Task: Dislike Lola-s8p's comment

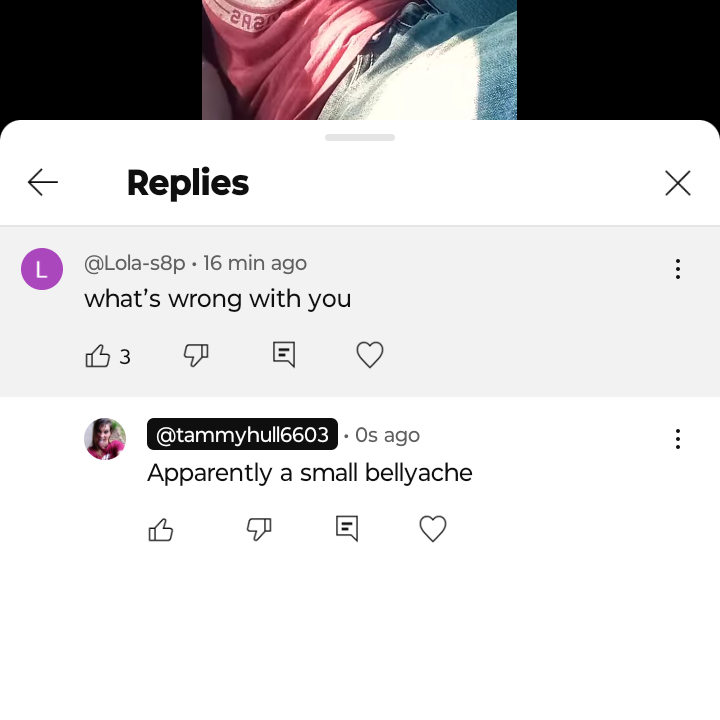Action: [196, 355]
